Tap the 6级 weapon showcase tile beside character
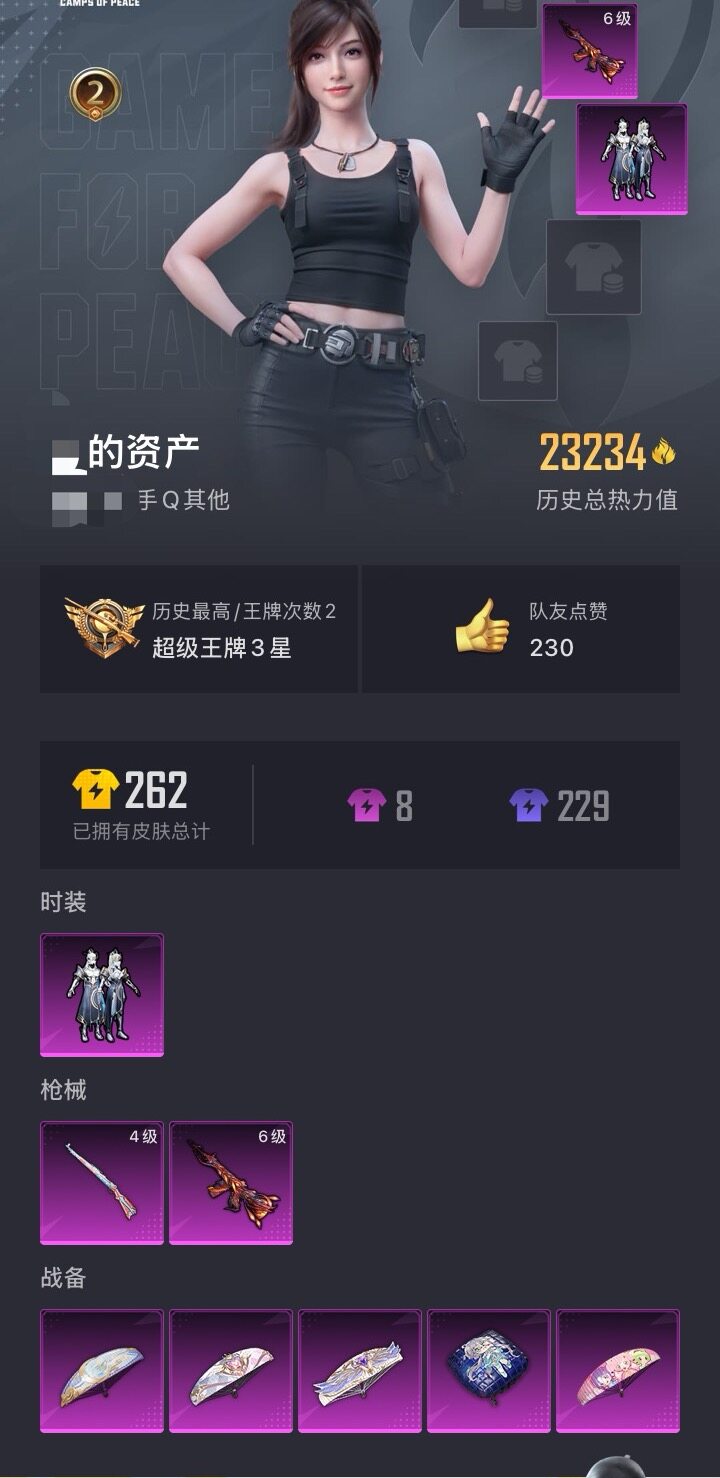Screen dimensions: 720x1478 point(590,50)
